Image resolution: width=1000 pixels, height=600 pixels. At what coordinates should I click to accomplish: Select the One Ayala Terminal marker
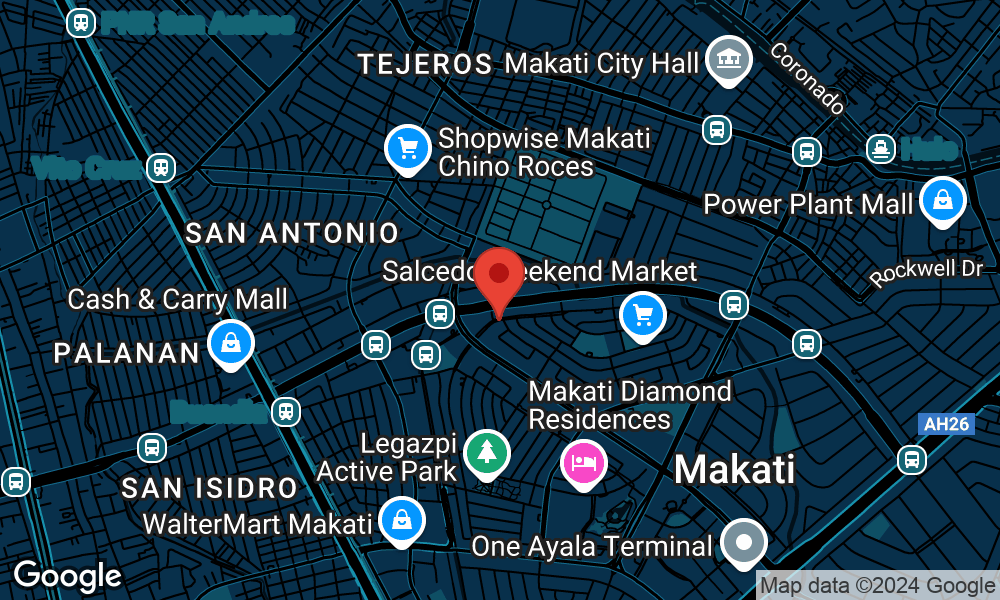(744, 542)
